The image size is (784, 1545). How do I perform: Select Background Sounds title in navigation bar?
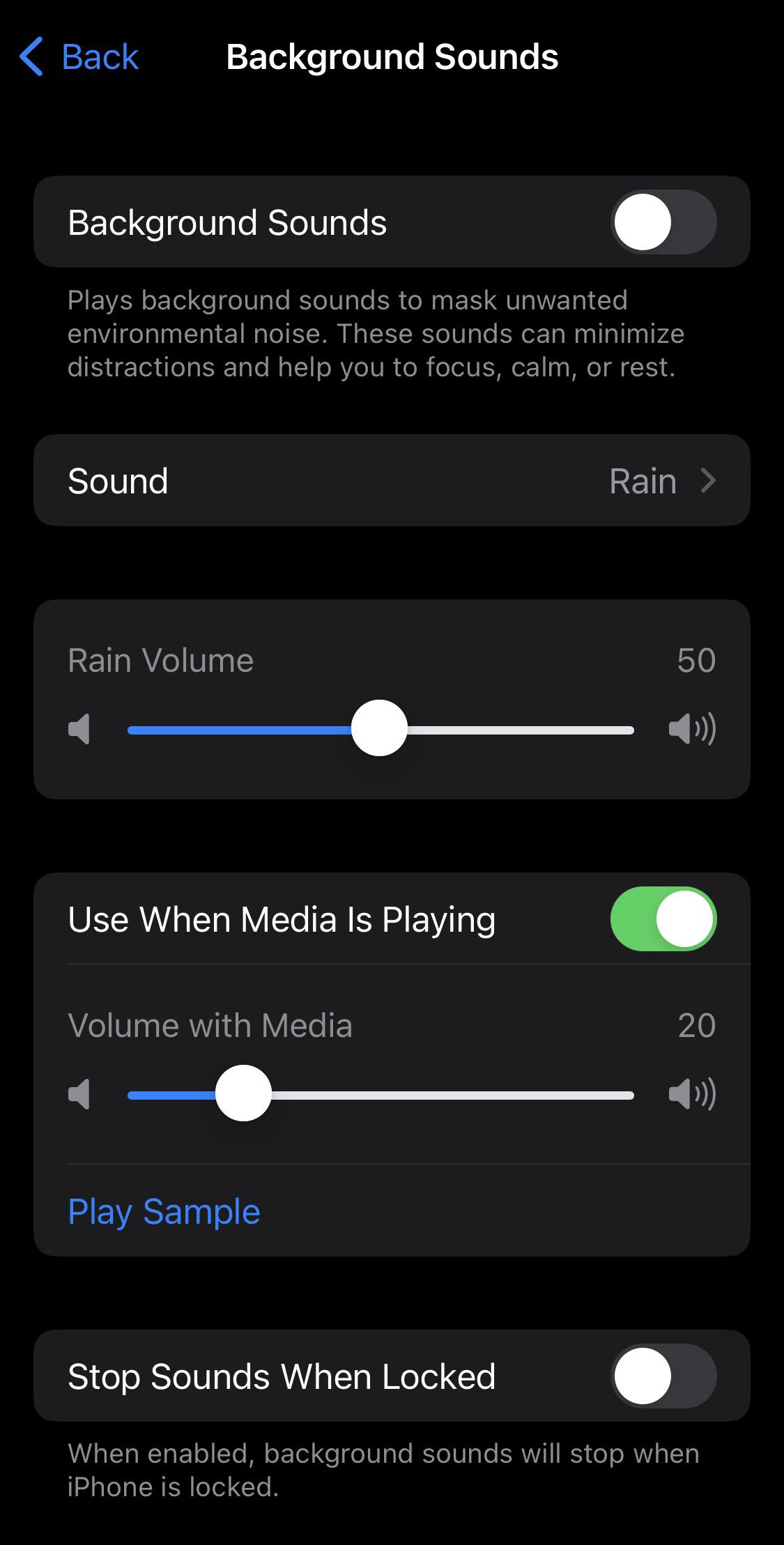392,57
